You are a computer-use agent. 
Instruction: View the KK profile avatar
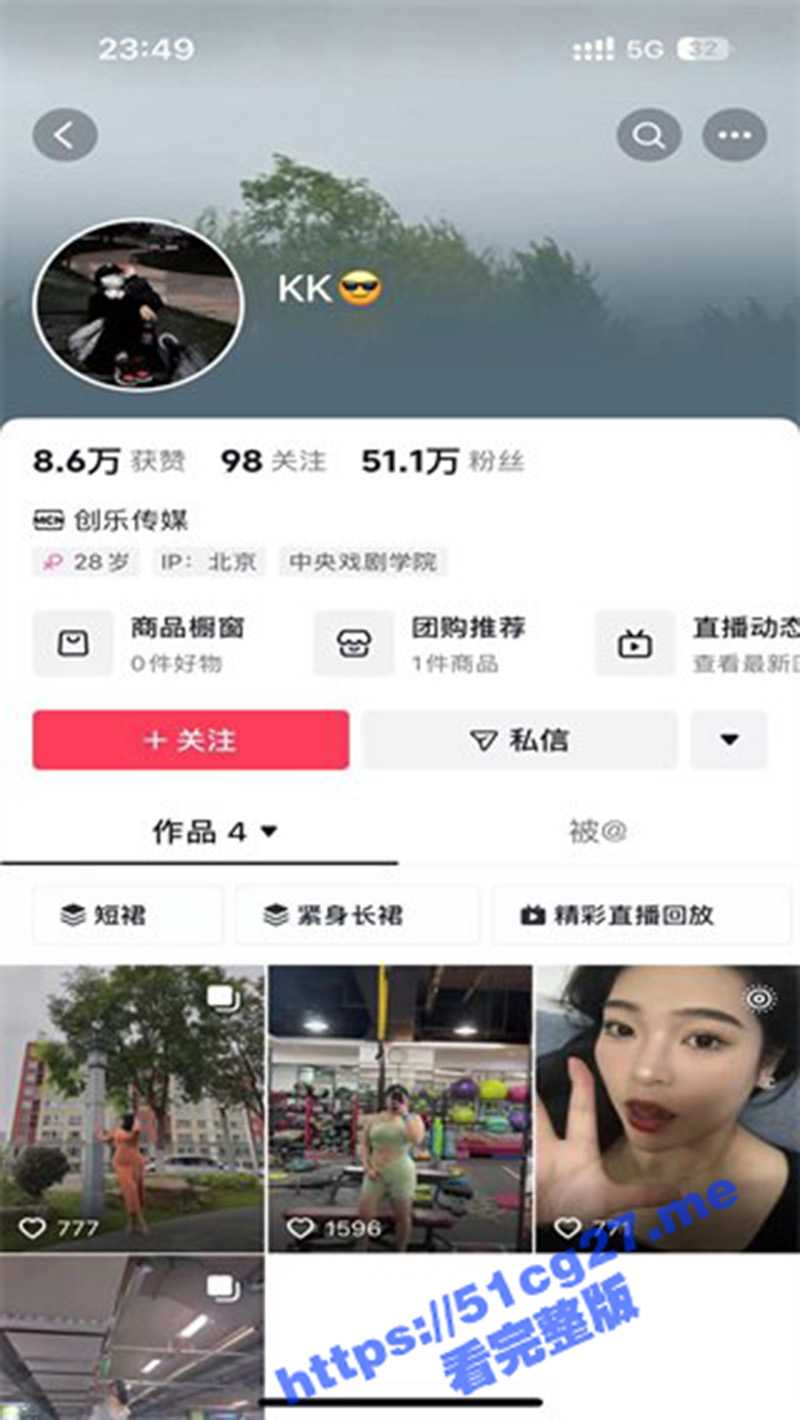point(138,304)
